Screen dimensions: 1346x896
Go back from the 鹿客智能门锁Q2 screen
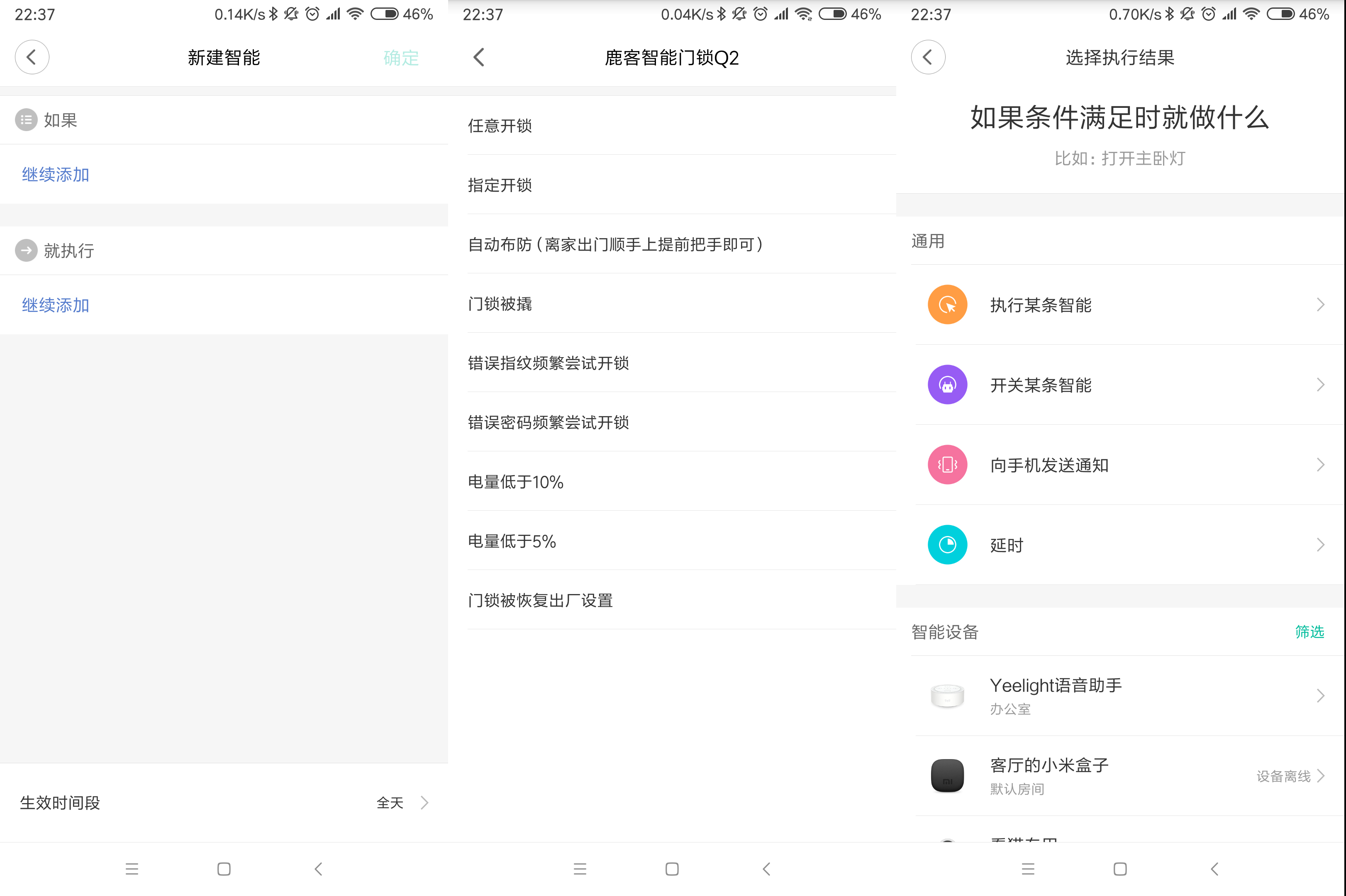tap(479, 57)
